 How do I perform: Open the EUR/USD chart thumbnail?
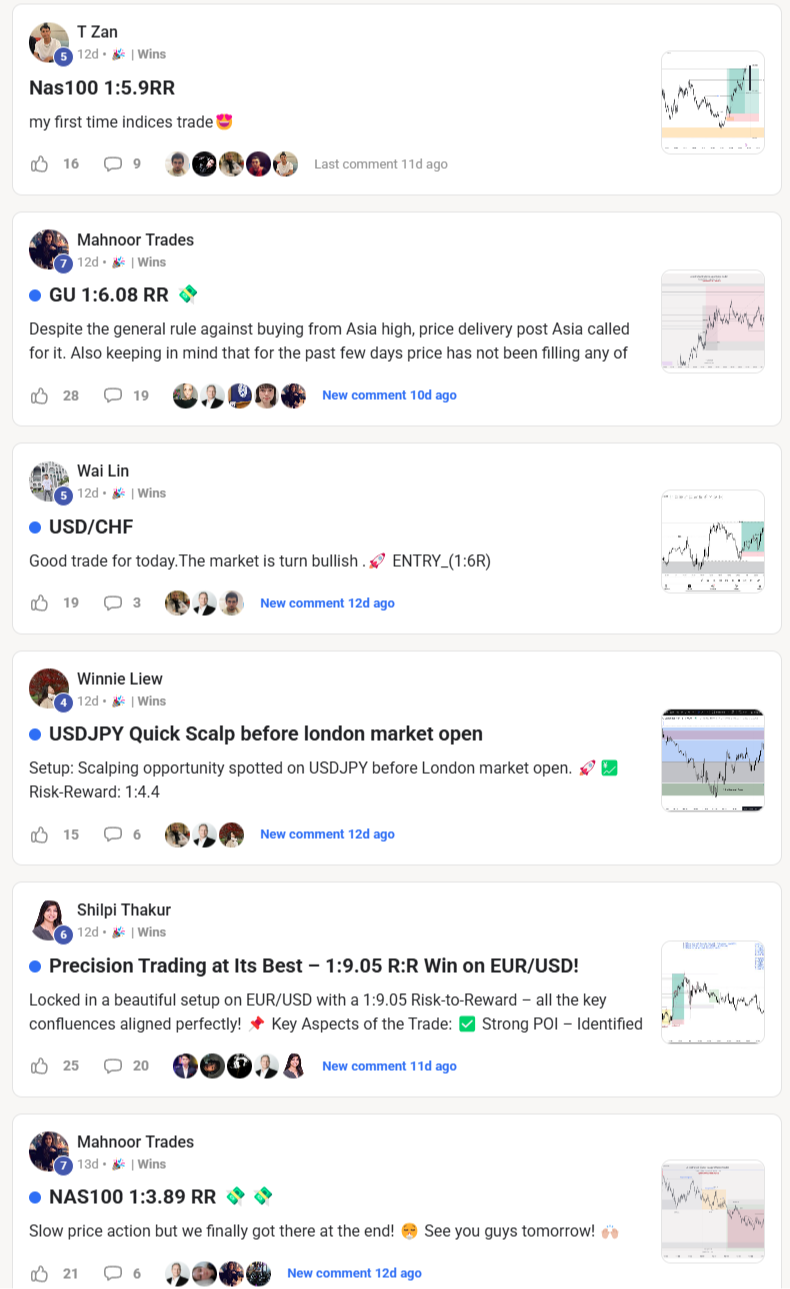point(713,992)
